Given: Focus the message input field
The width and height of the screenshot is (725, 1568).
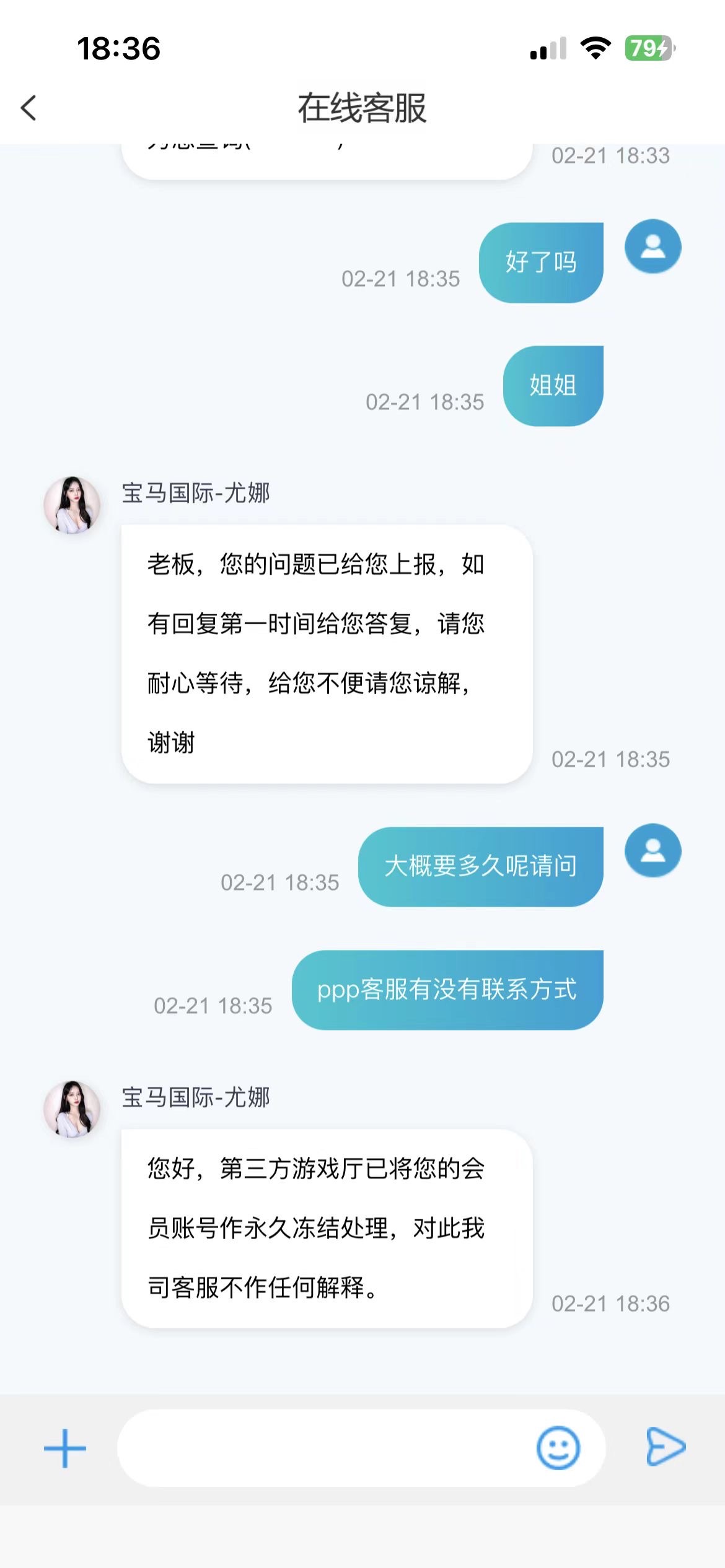Looking at the screenshot, I should click(x=322, y=1448).
